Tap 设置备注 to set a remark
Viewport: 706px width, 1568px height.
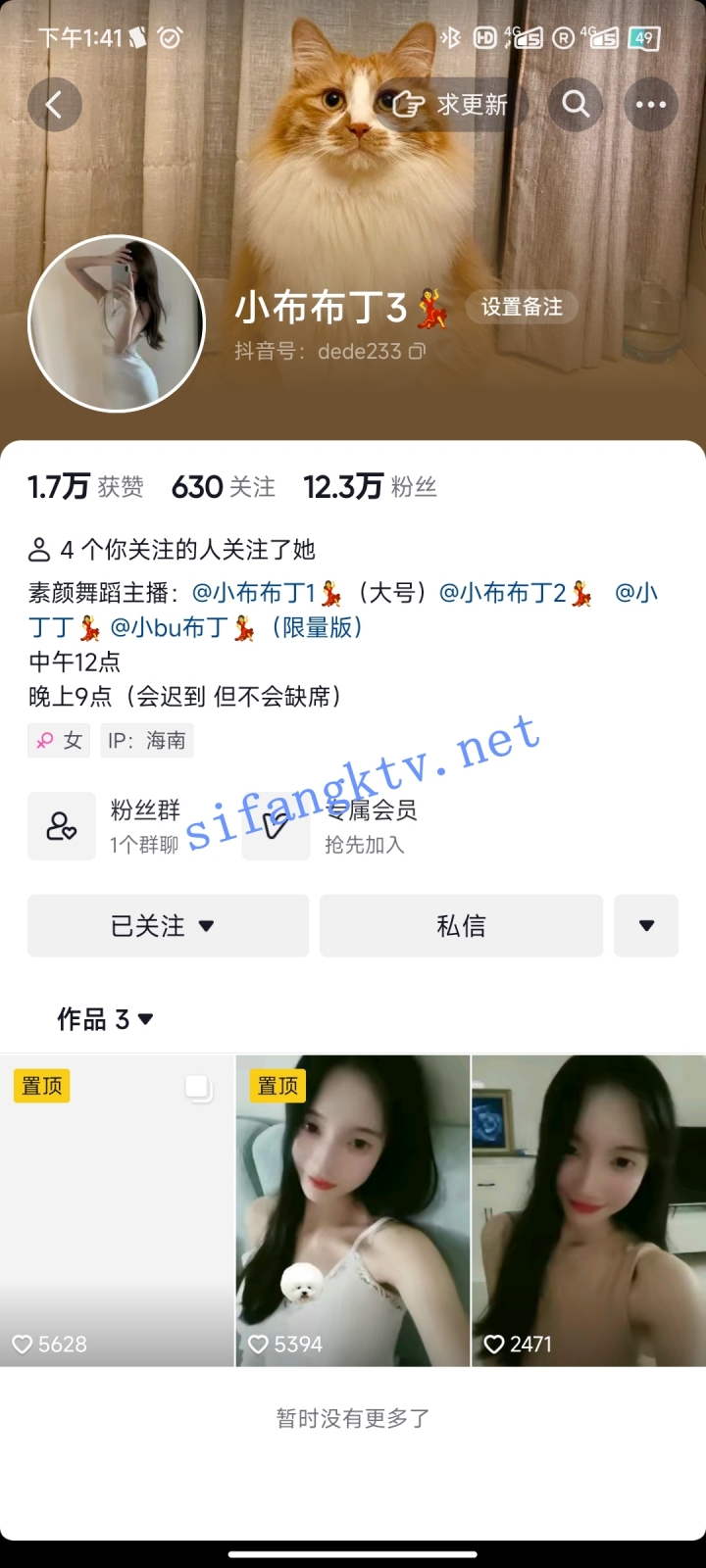522,307
